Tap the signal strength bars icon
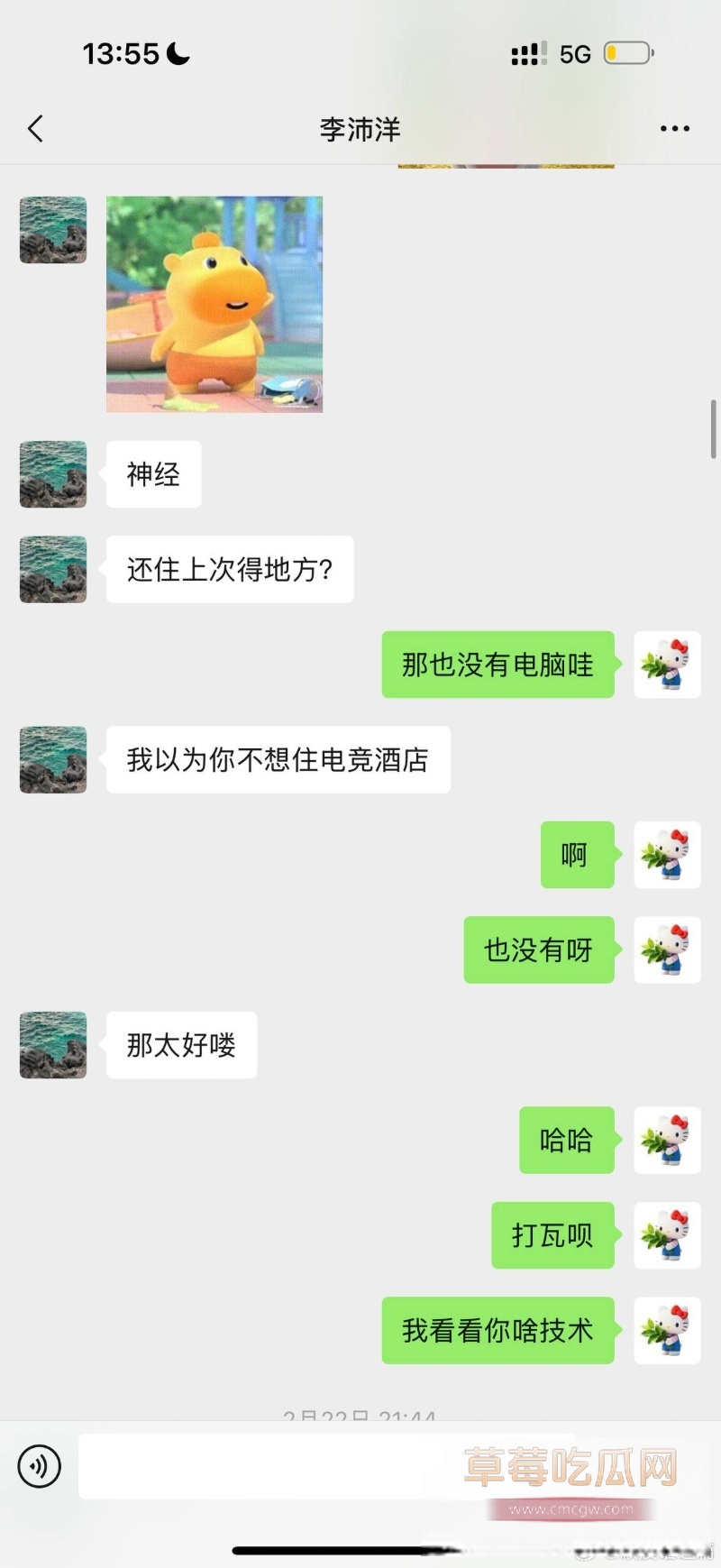The width and height of the screenshot is (721, 1568). (x=528, y=54)
